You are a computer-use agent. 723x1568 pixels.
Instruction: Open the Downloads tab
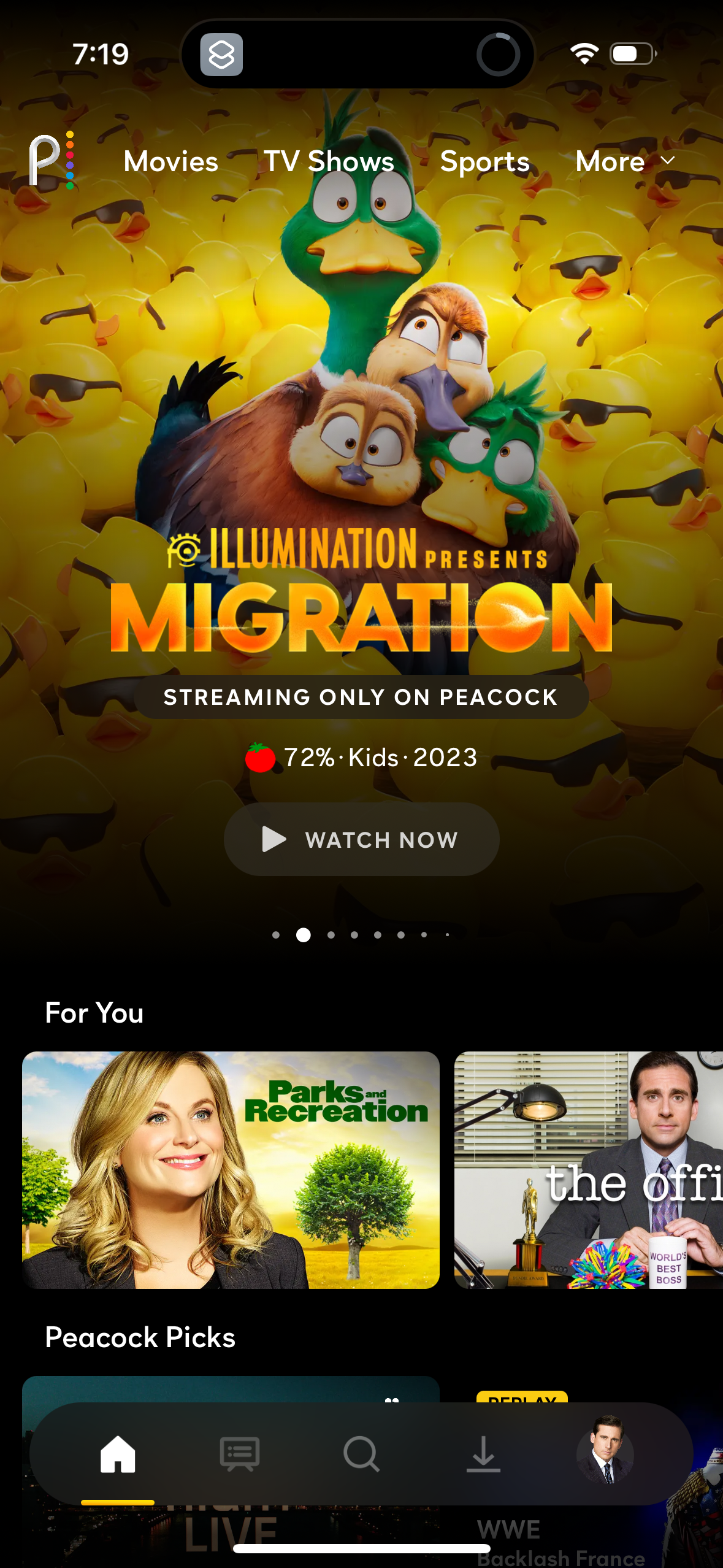pos(483,1454)
